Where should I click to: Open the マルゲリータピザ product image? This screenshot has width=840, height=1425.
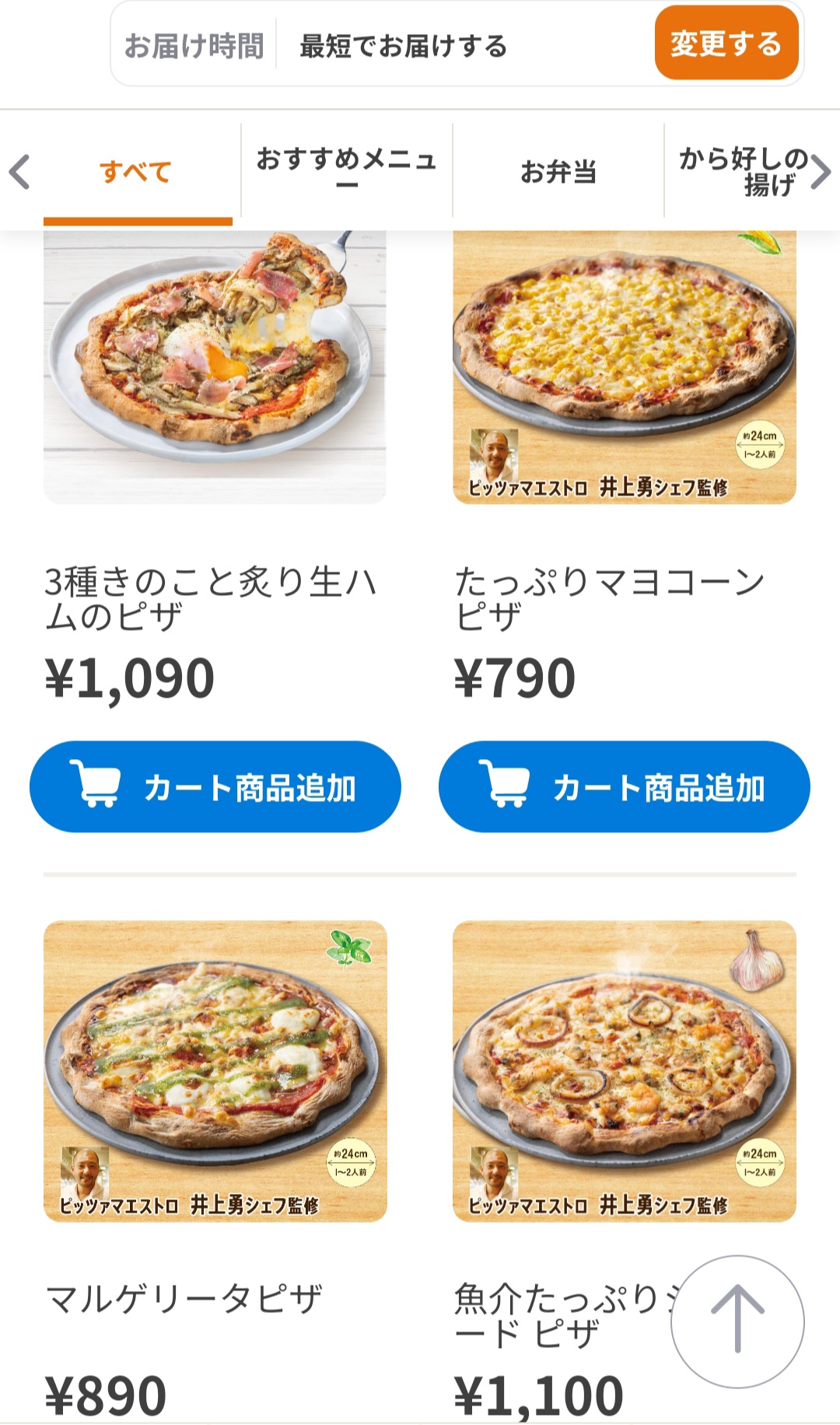pos(215,1070)
